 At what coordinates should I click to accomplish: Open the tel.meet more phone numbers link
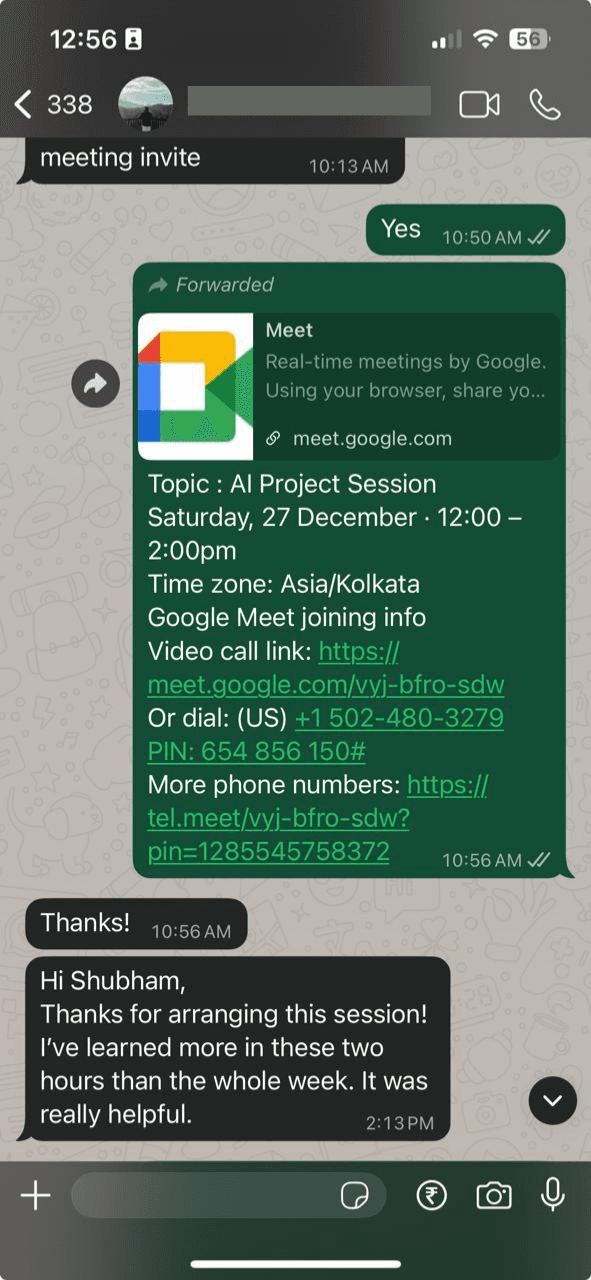pyautogui.click(x=318, y=818)
